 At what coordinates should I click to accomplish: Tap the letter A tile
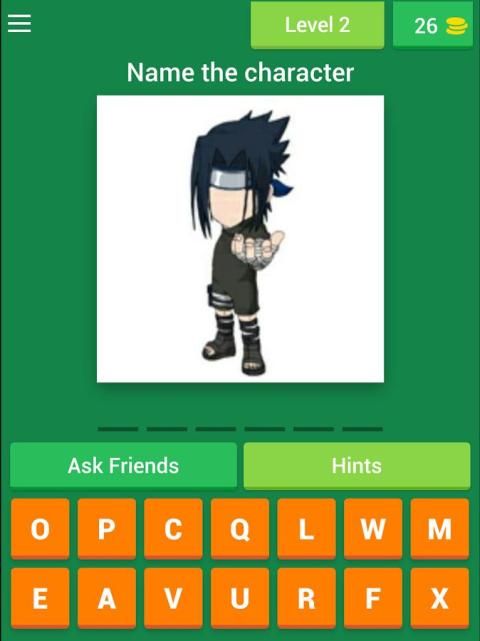pyautogui.click(x=107, y=598)
